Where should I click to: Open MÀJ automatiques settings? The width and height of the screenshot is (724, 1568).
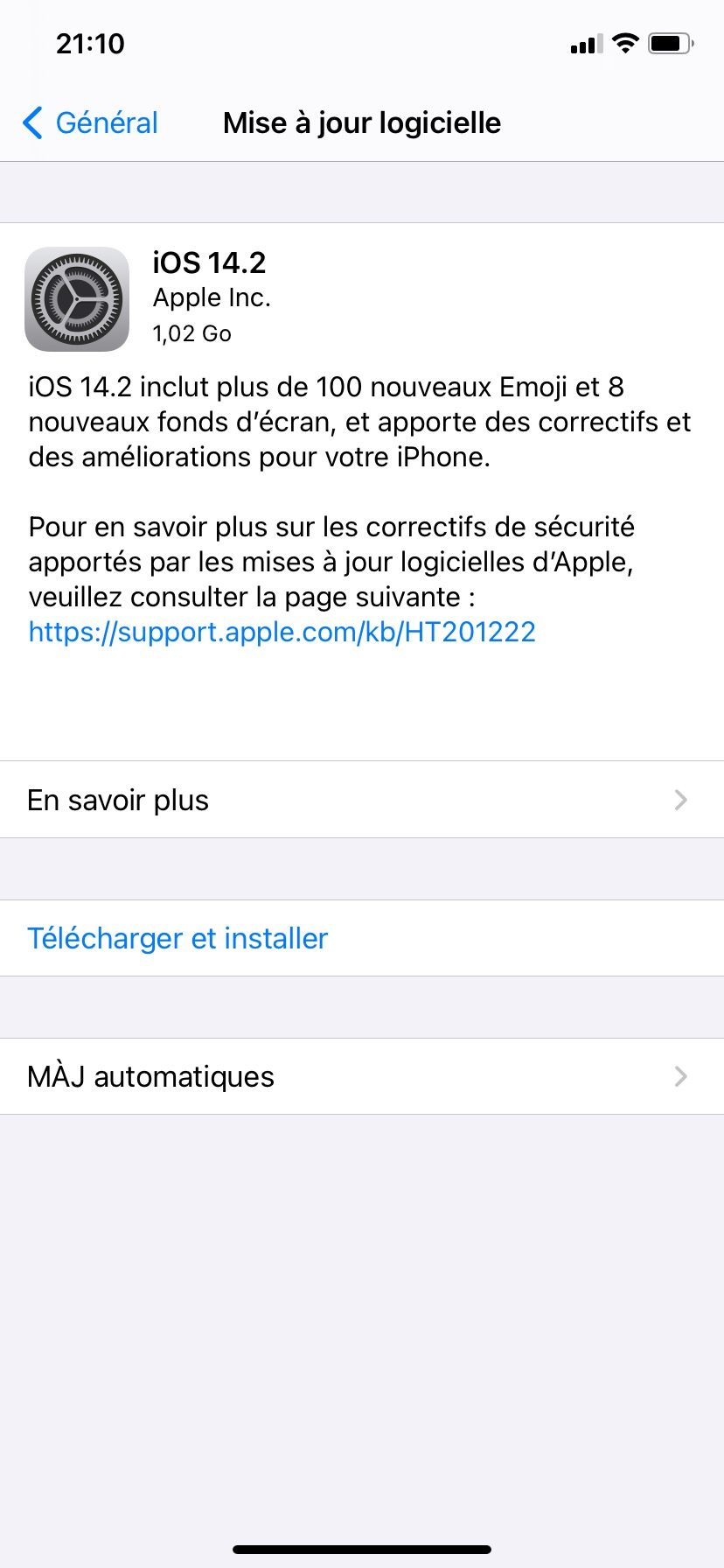tap(362, 1076)
